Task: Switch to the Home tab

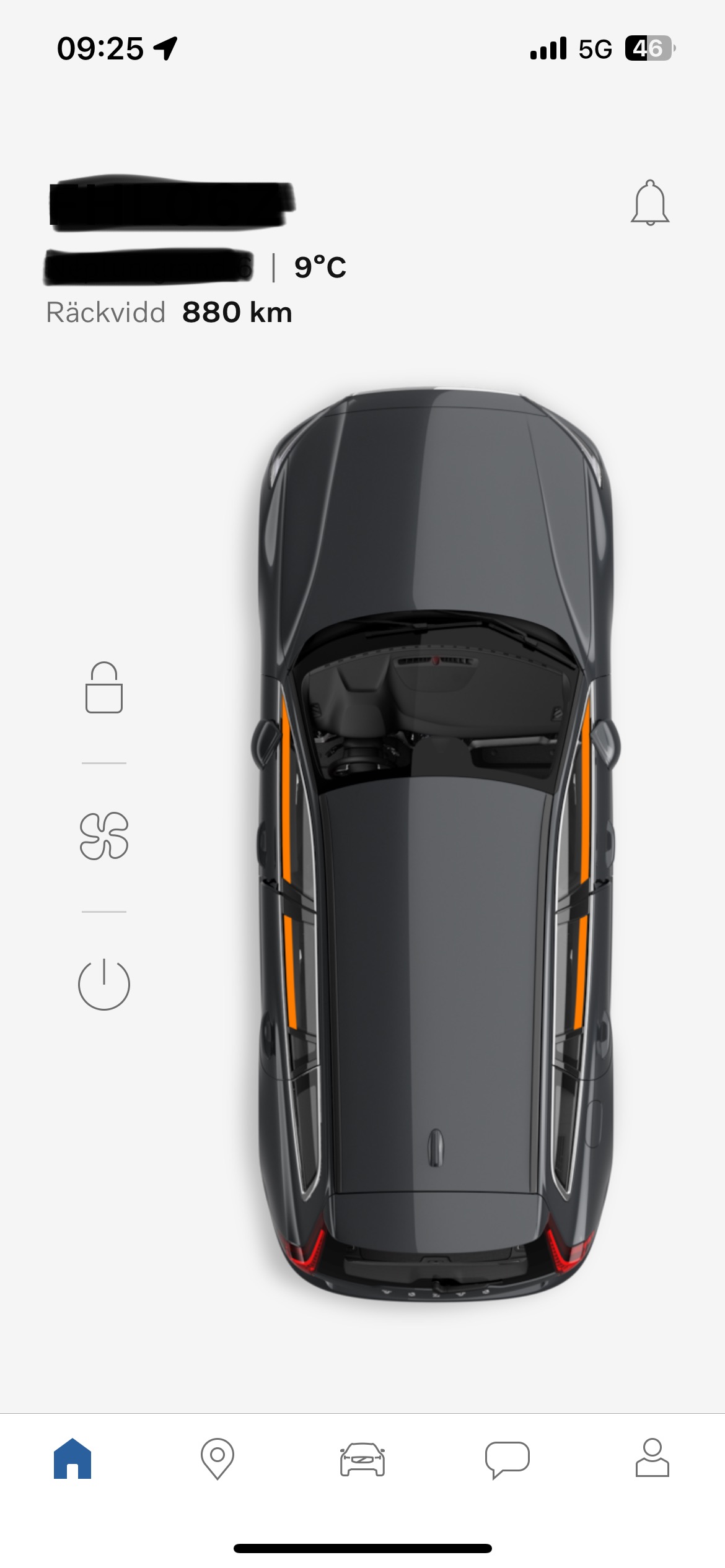Action: tap(72, 1459)
